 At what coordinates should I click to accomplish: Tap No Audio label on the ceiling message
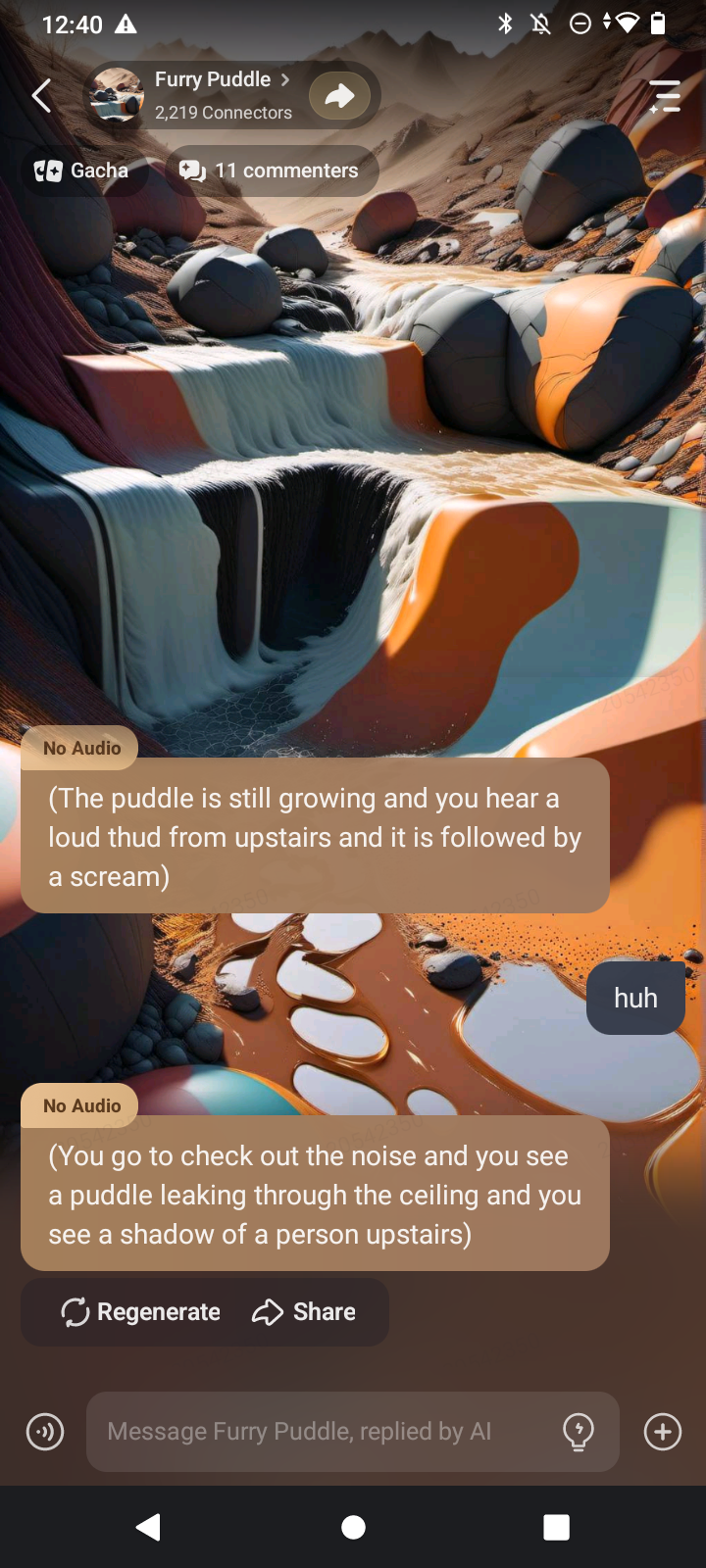point(81,1105)
